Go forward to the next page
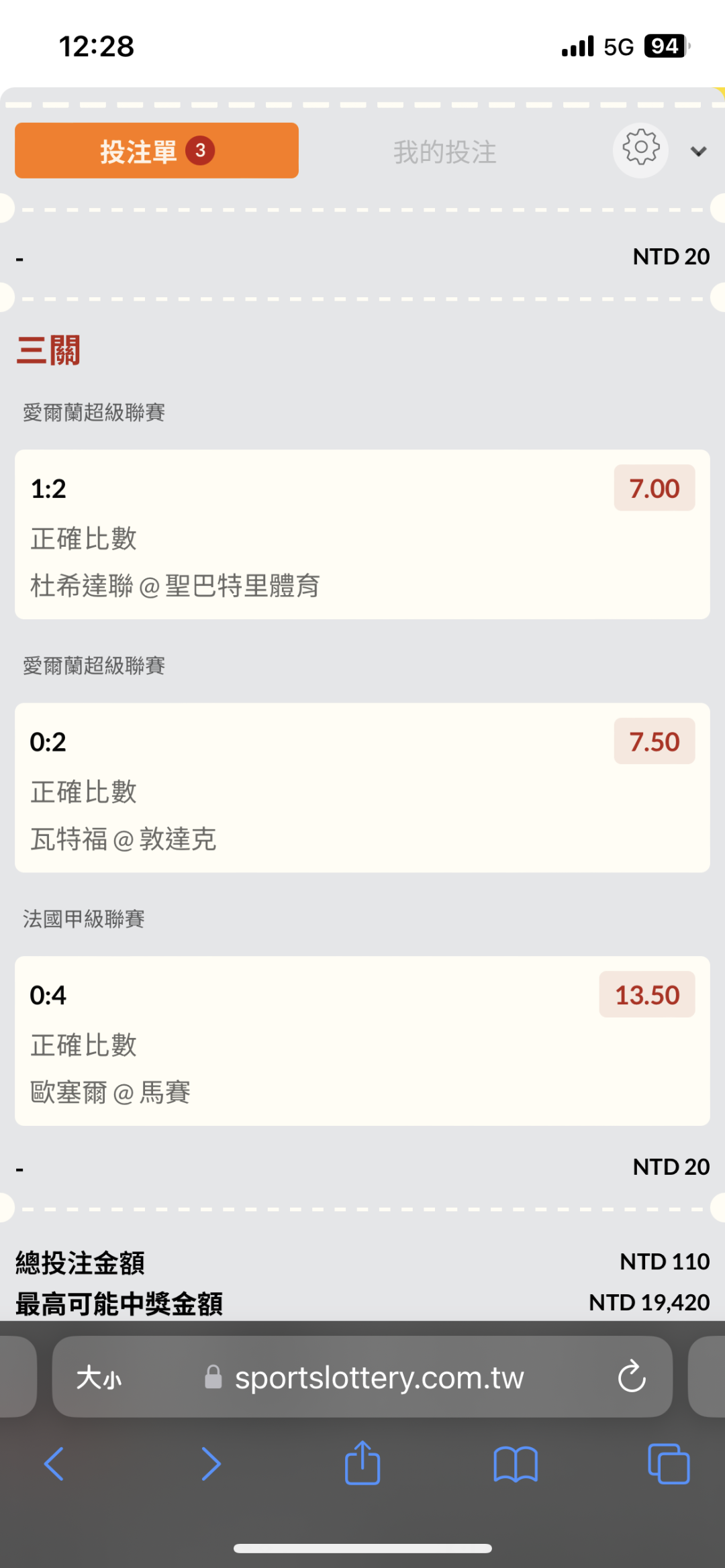The width and height of the screenshot is (725, 1568). (211, 1463)
